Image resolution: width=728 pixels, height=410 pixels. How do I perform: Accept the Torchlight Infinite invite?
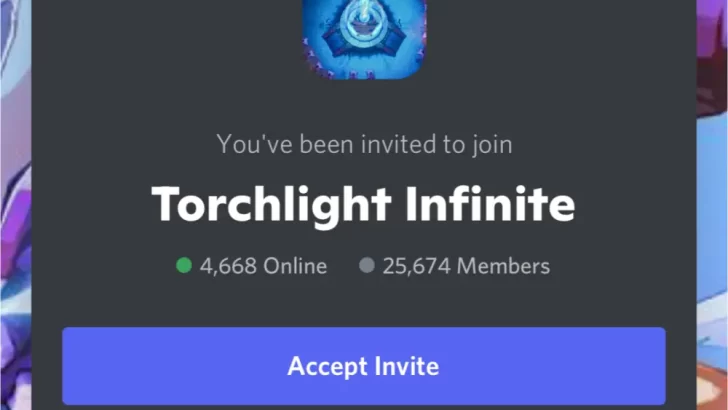pos(363,365)
